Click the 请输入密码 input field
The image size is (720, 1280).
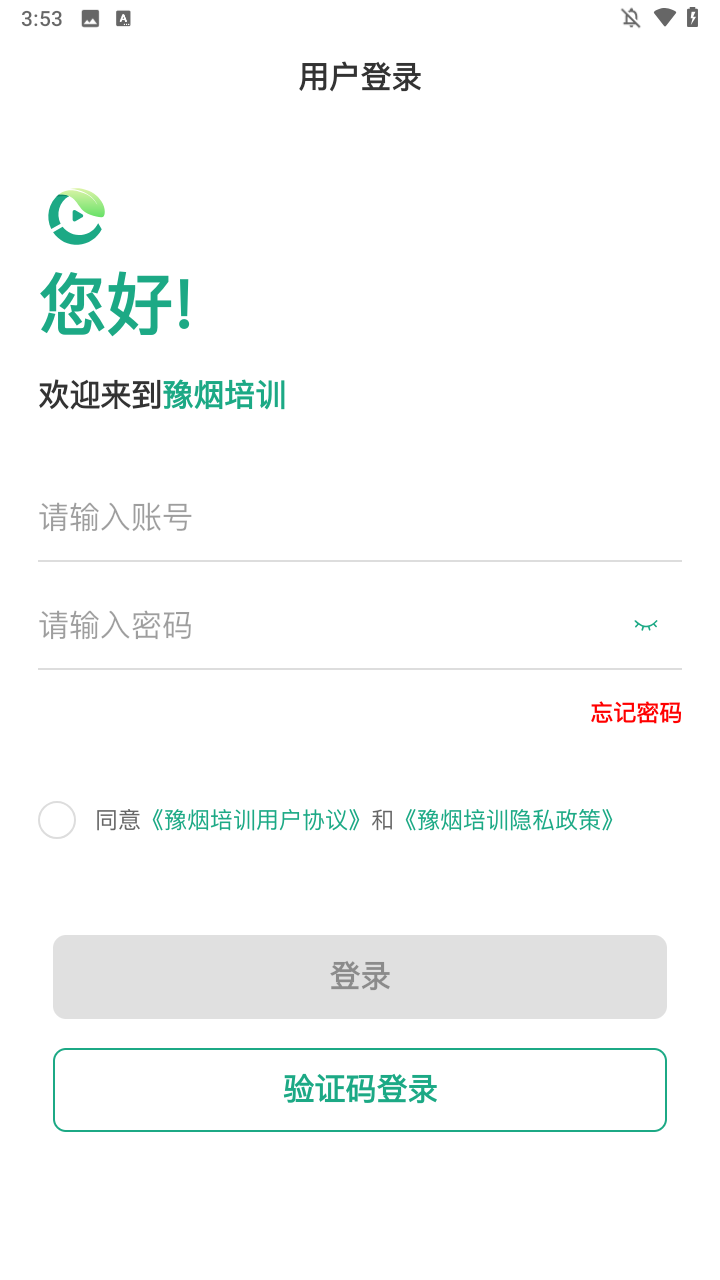[300, 625]
